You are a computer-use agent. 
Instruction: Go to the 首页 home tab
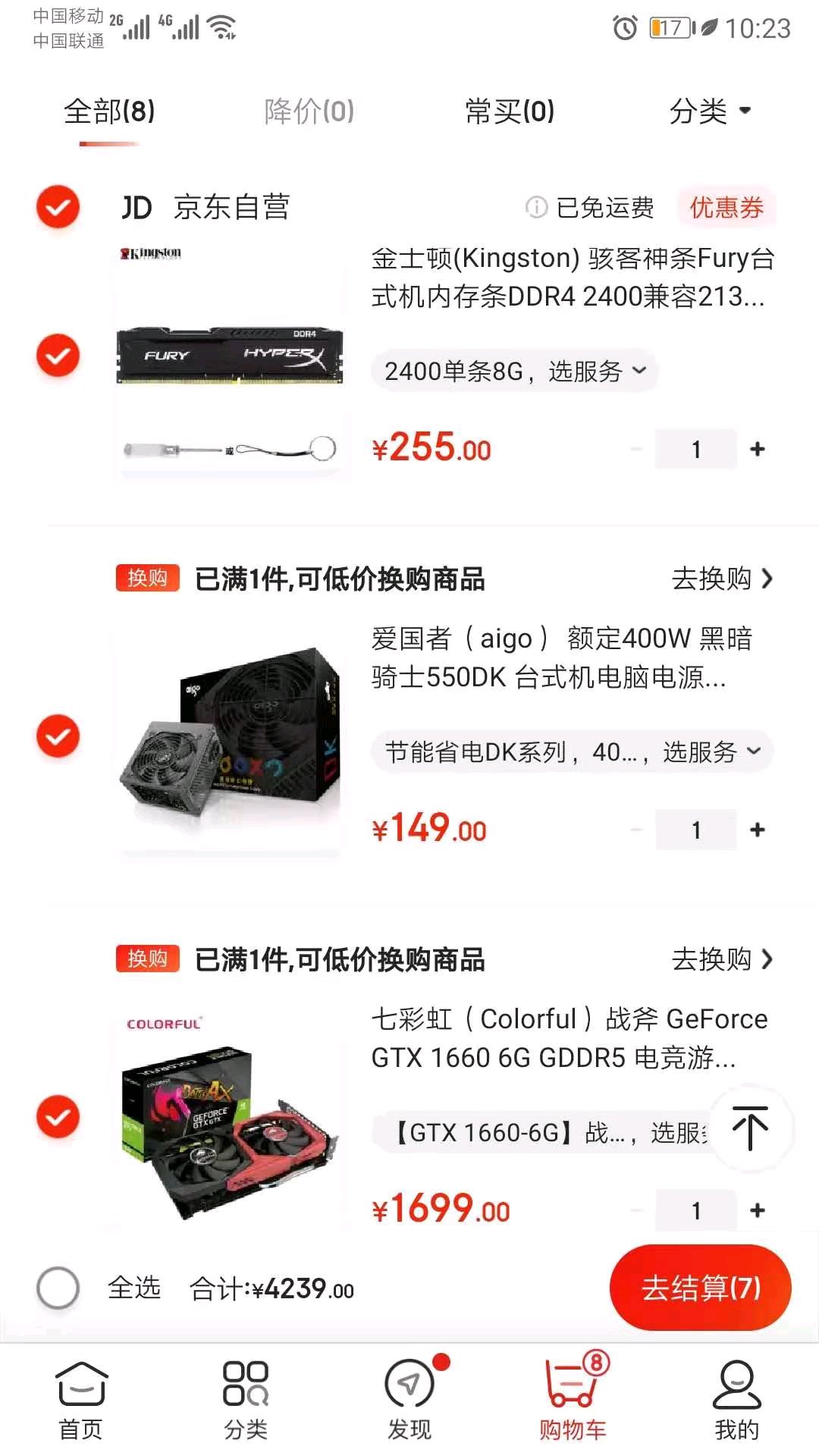[x=81, y=1401]
